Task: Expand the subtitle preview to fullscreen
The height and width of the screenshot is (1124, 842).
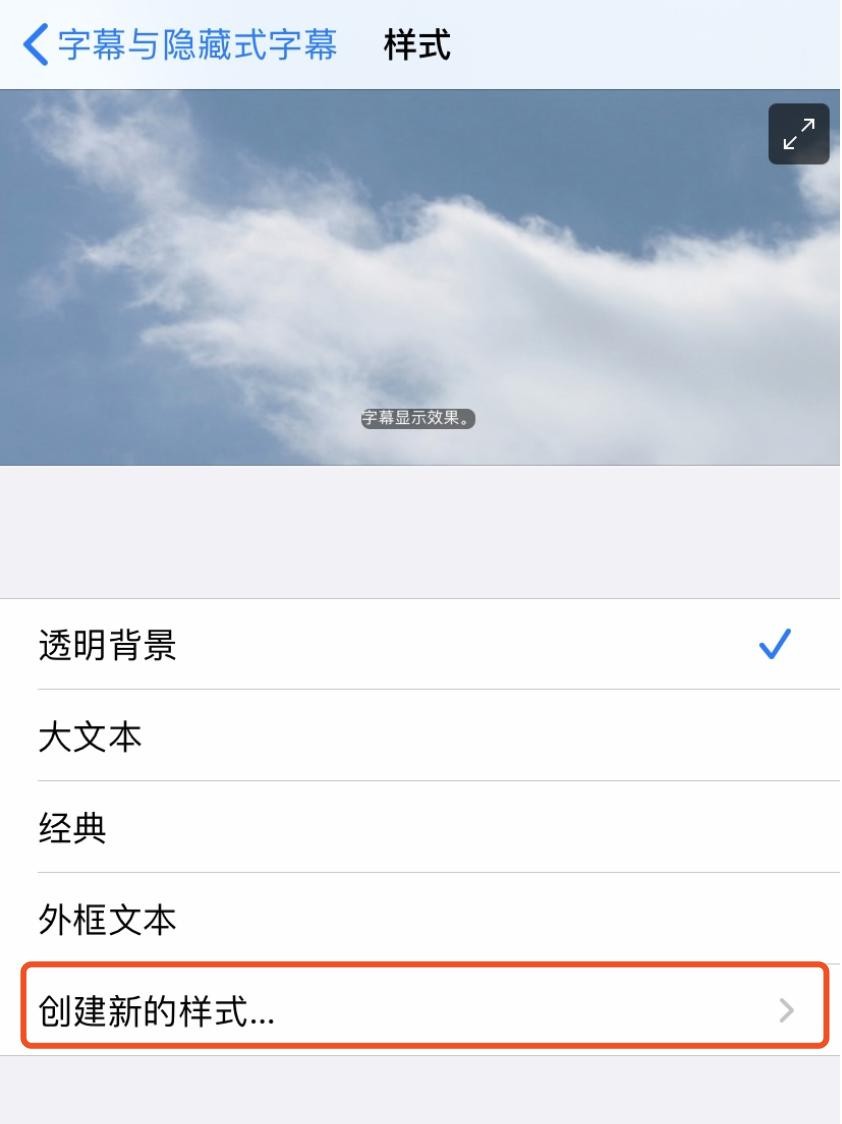Action: tap(798, 134)
